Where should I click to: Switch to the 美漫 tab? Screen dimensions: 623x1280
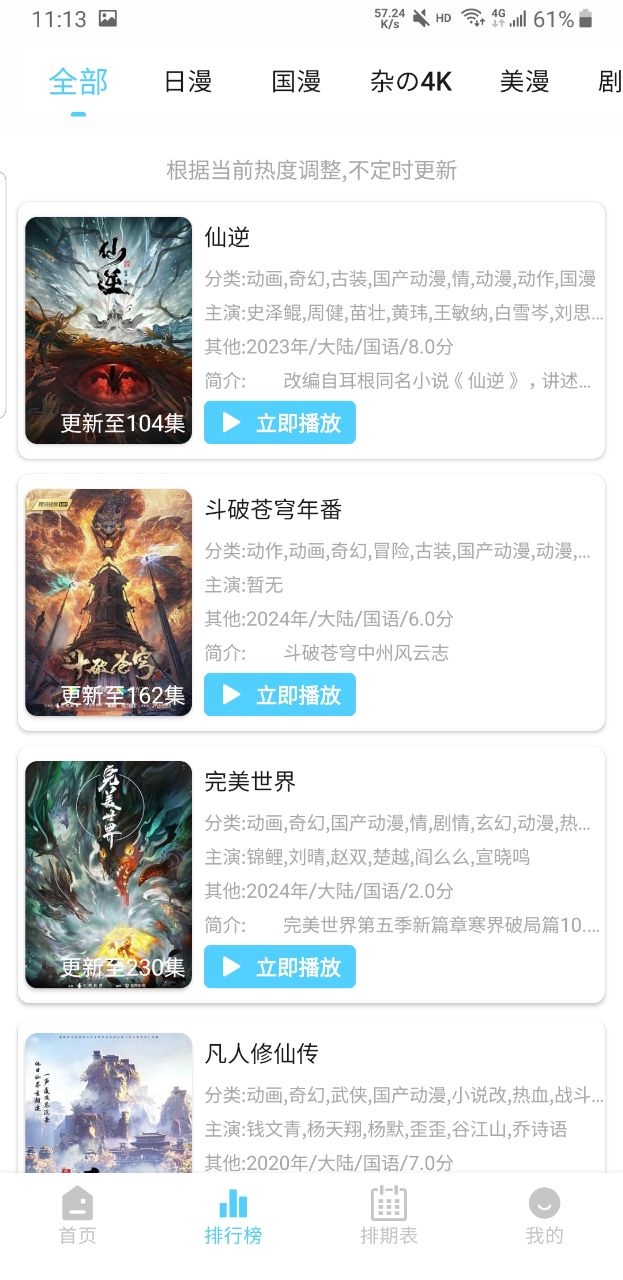524,82
